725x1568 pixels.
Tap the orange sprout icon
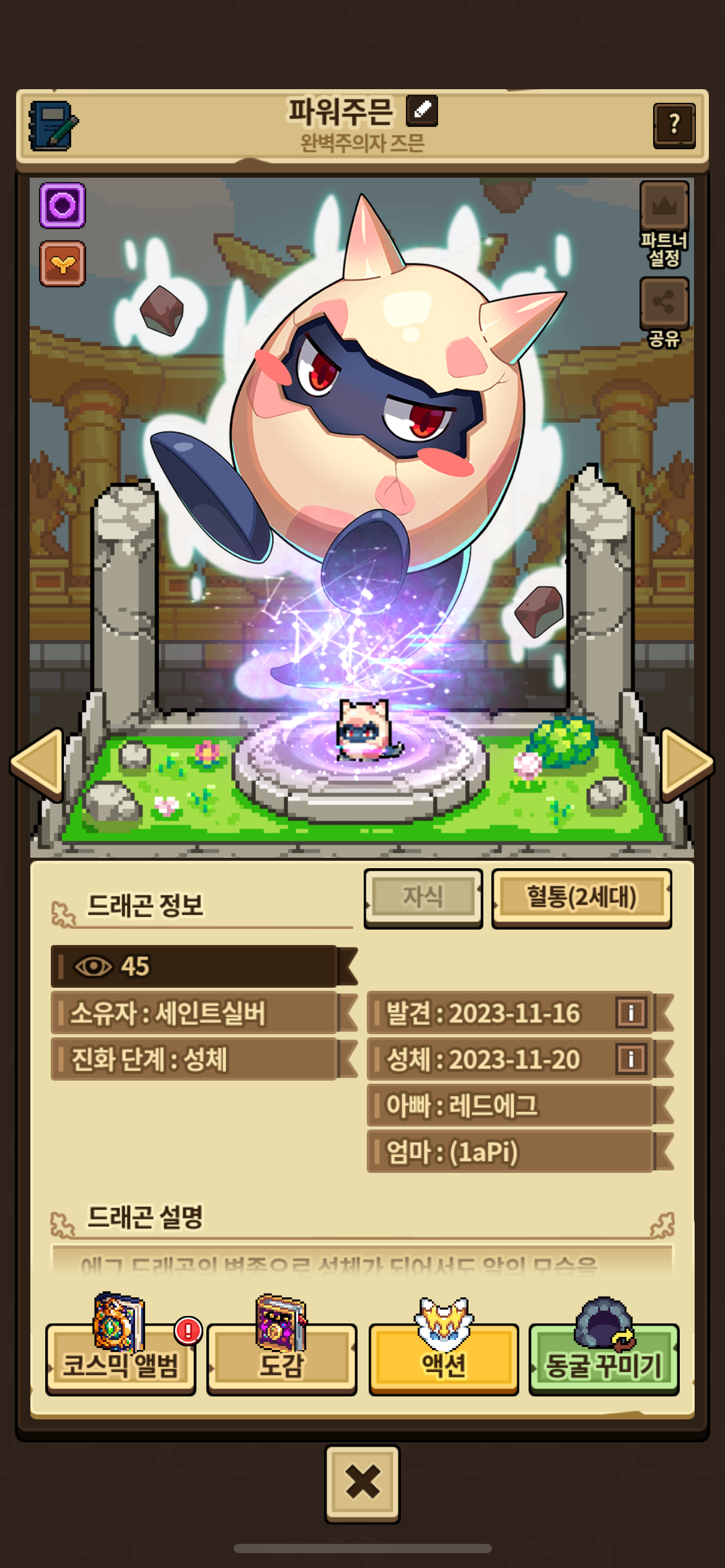point(63,264)
